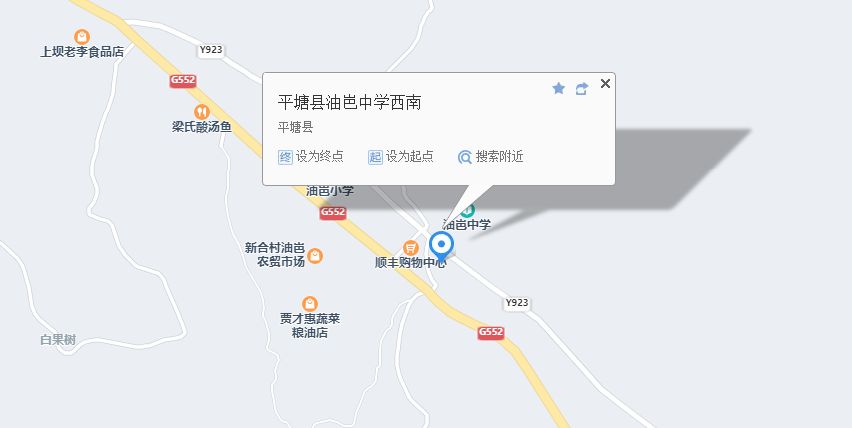Open the 梁氏酸汤鱼 restaurant marker
Viewport: 852px width, 428px height.
[201, 112]
